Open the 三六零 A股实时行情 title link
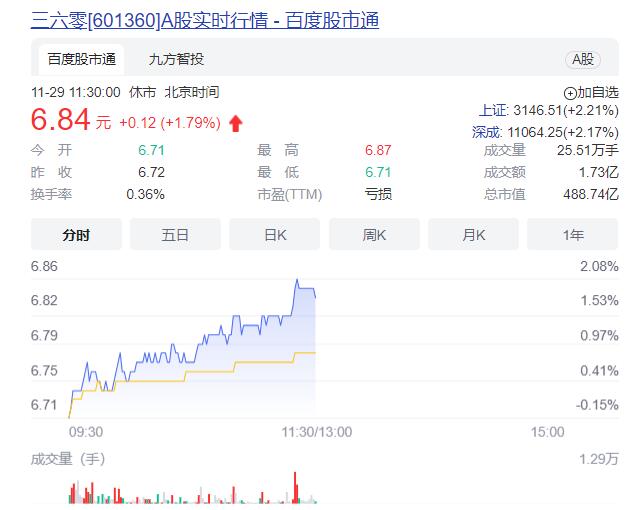This screenshot has height=510, width=643. point(205,19)
